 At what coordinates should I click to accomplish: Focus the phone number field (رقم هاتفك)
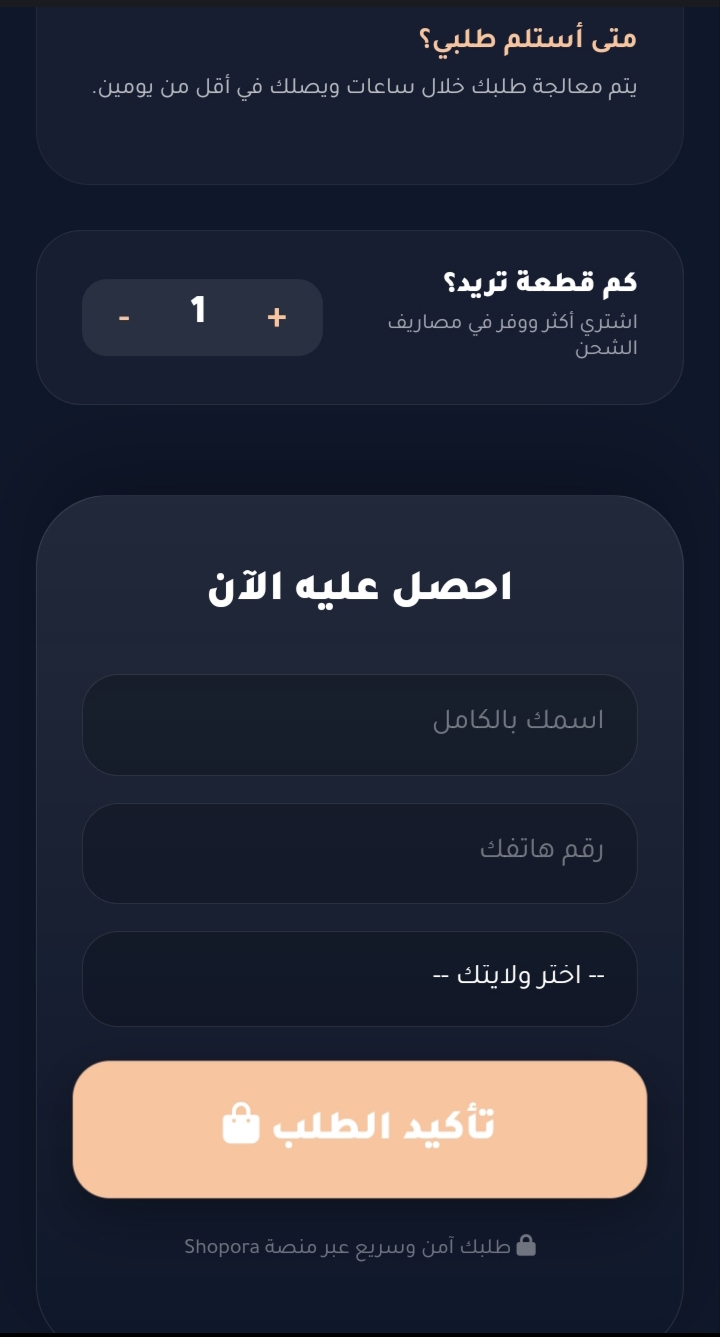pyautogui.click(x=360, y=853)
